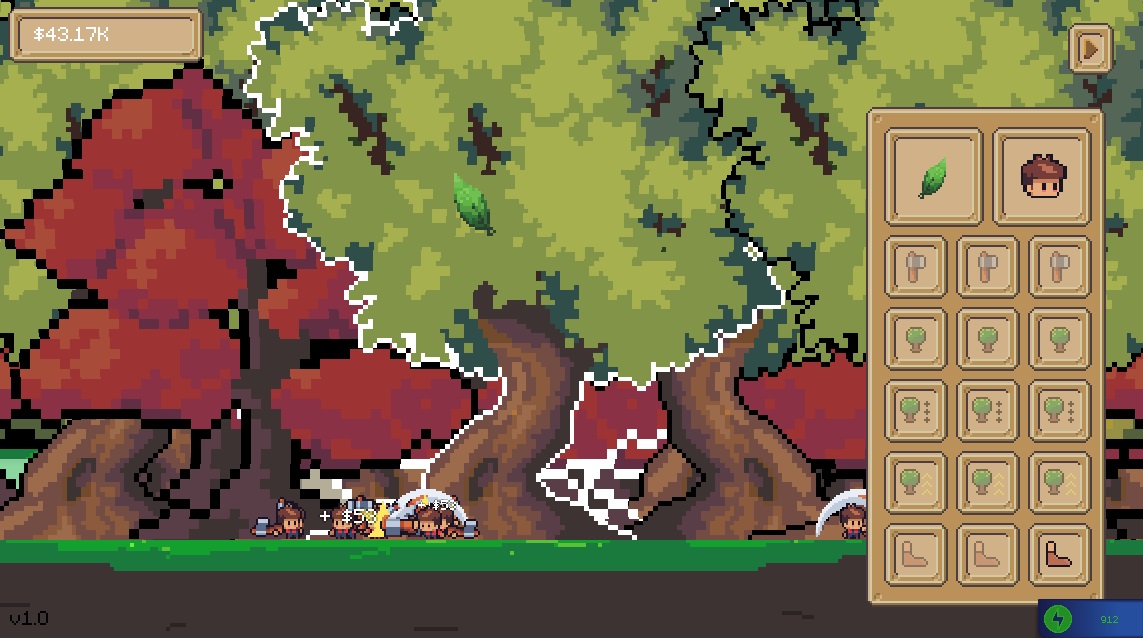Buy the highlighted dark boot upgrade
The height and width of the screenshot is (638, 1143).
1059,554
